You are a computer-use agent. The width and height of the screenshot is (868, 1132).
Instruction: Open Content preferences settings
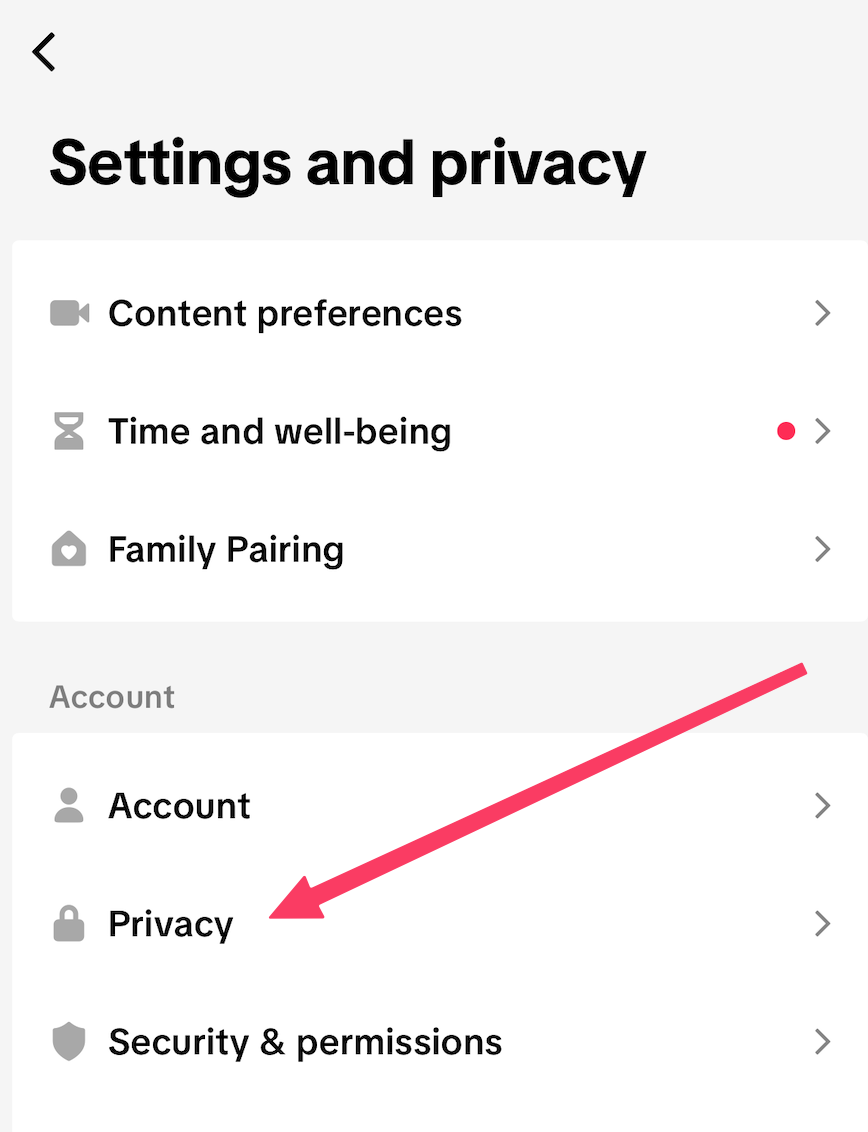tap(285, 314)
